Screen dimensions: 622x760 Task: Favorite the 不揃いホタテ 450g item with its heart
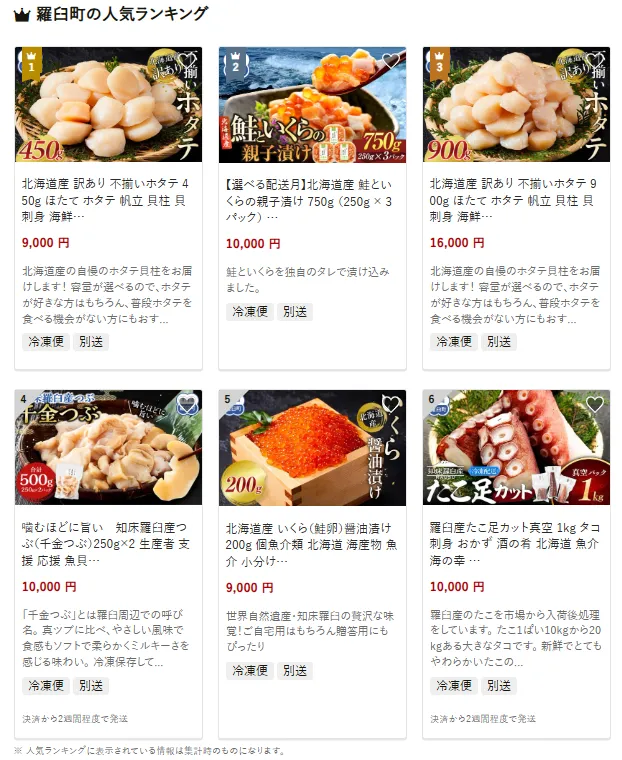coord(187,62)
